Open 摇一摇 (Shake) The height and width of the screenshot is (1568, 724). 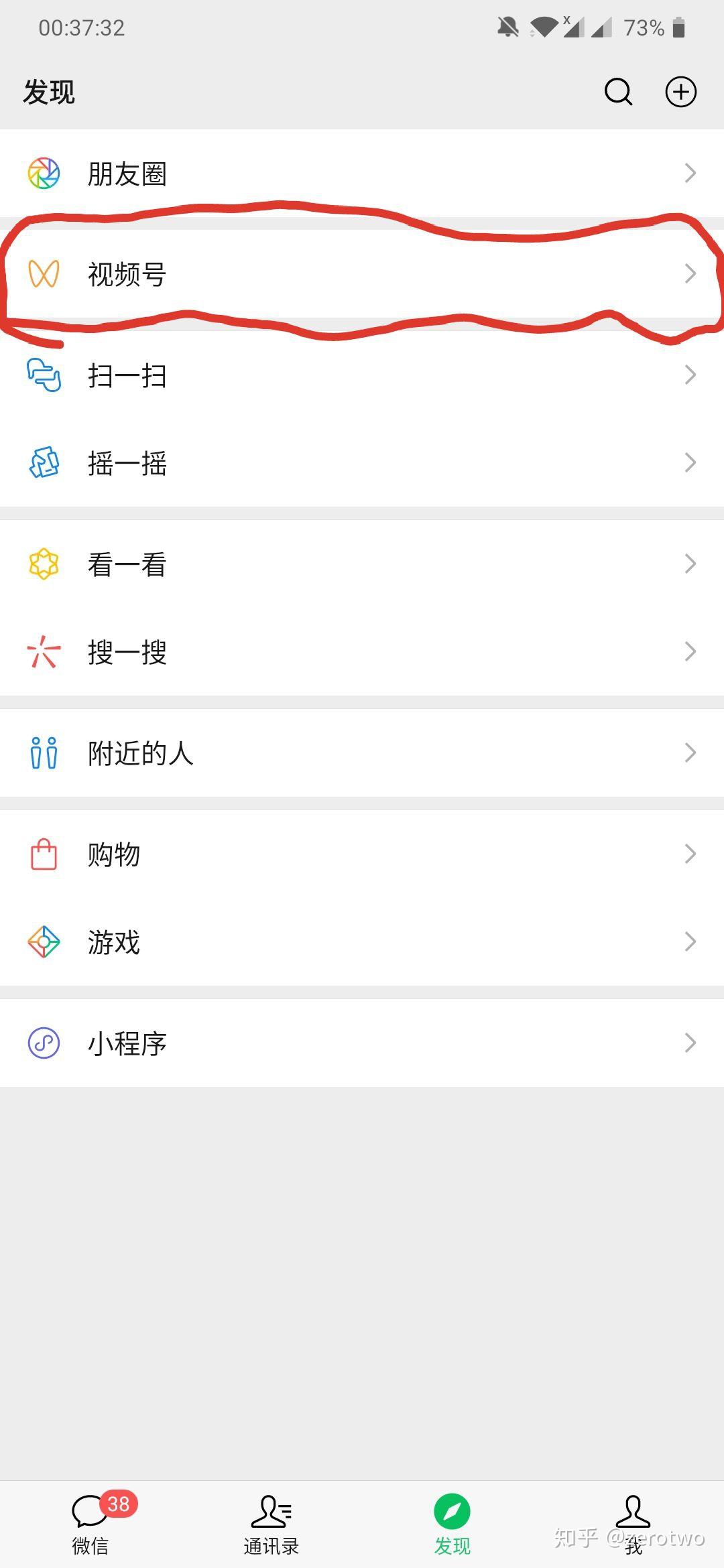362,463
